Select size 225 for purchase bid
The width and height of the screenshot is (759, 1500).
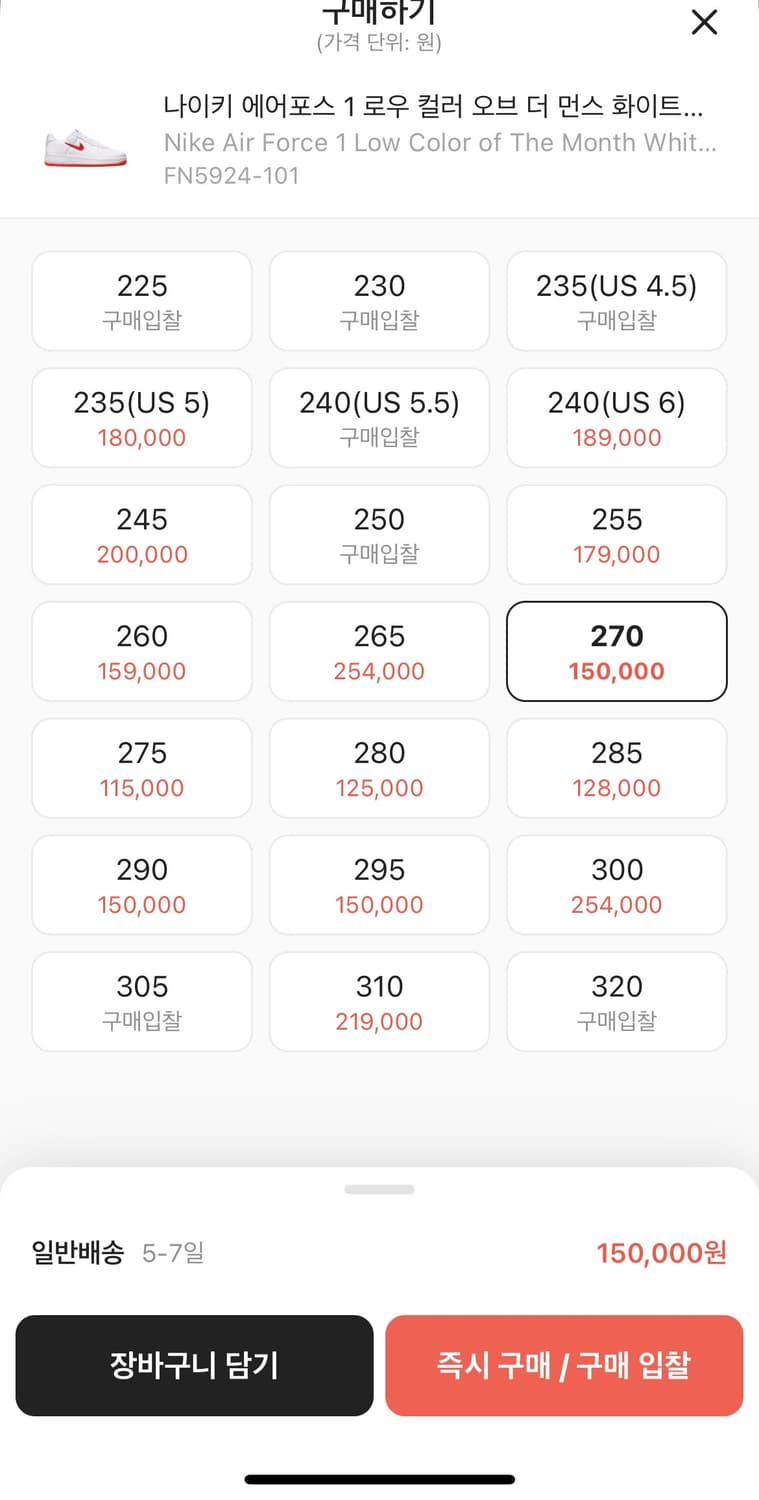click(141, 301)
